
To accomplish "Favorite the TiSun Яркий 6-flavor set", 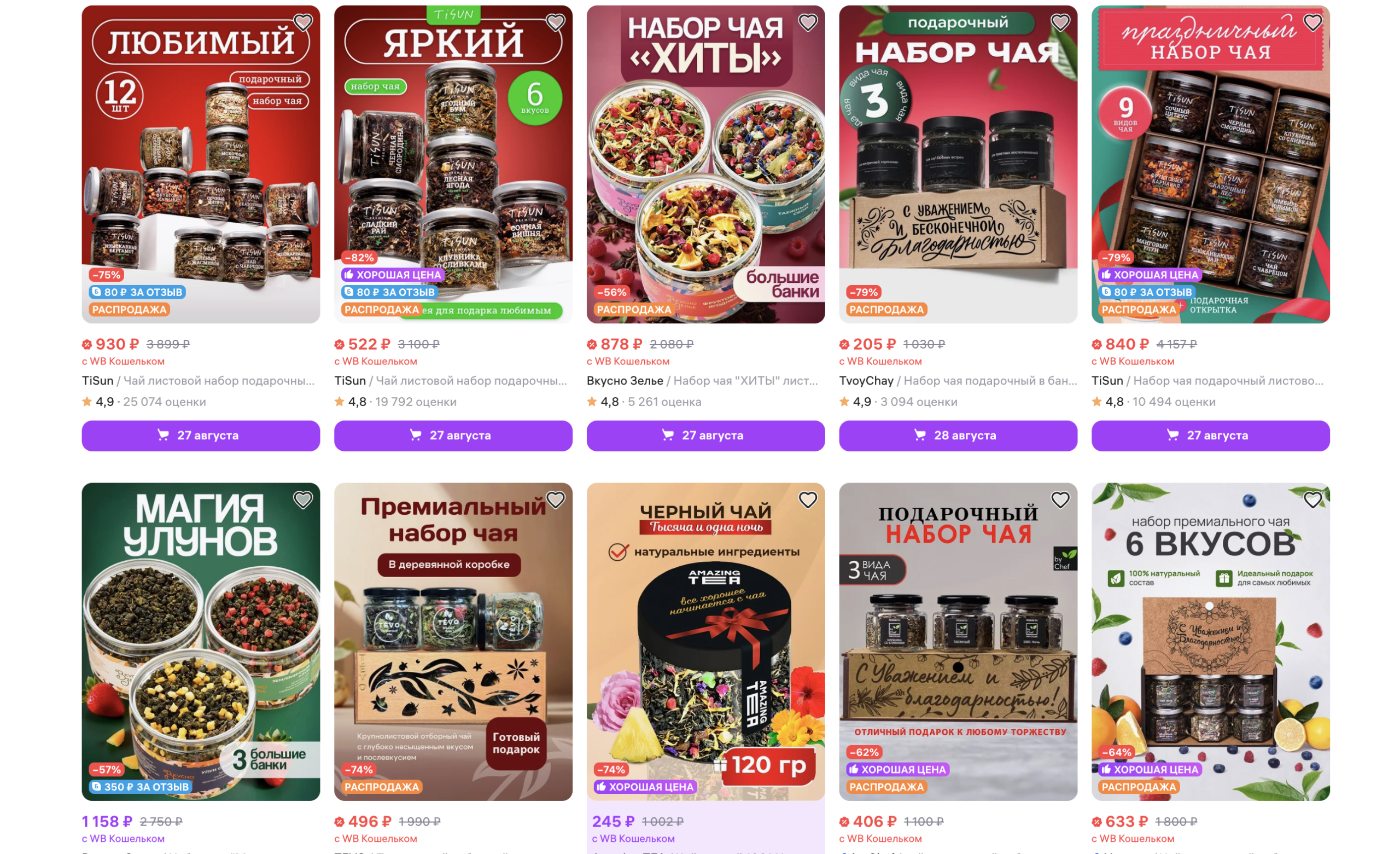I will [x=555, y=23].
